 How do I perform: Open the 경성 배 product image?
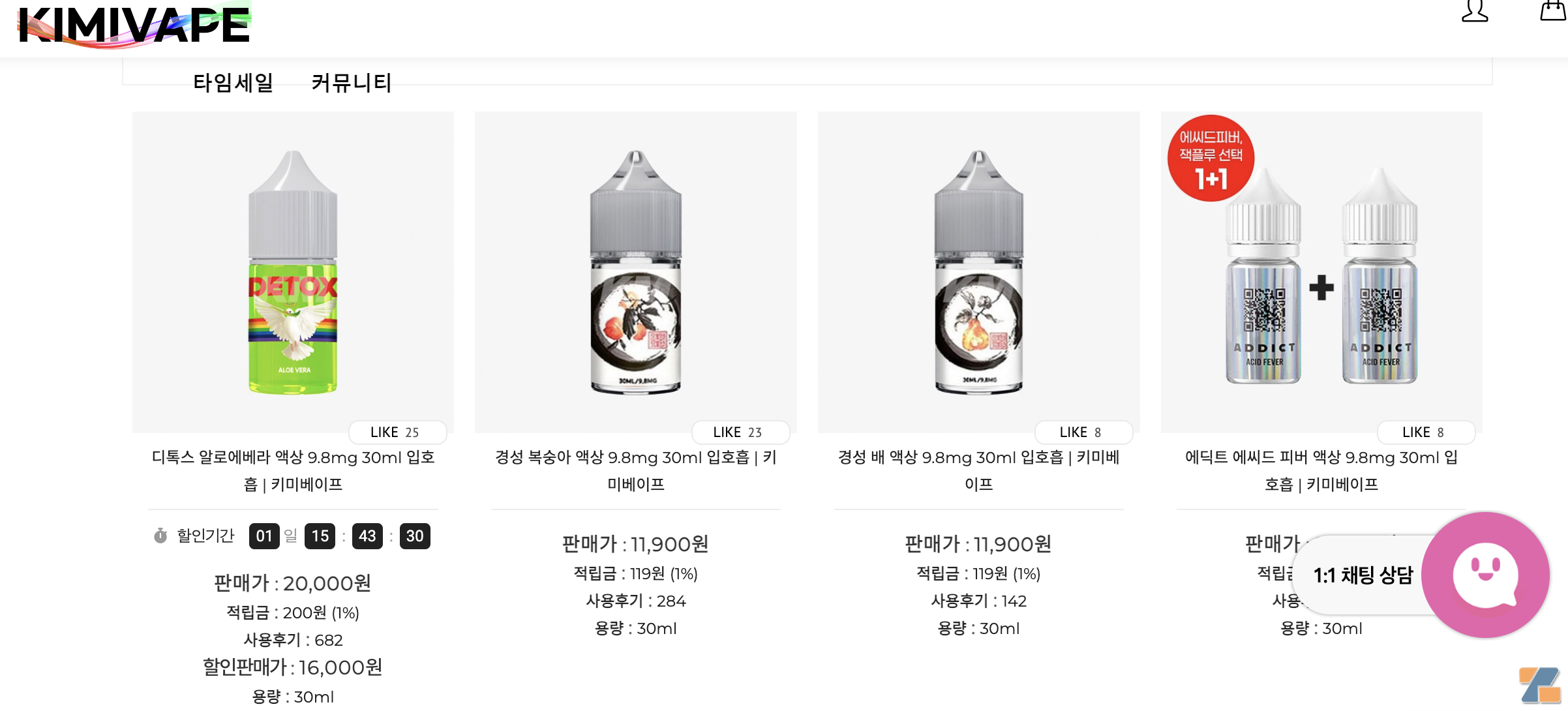978,271
